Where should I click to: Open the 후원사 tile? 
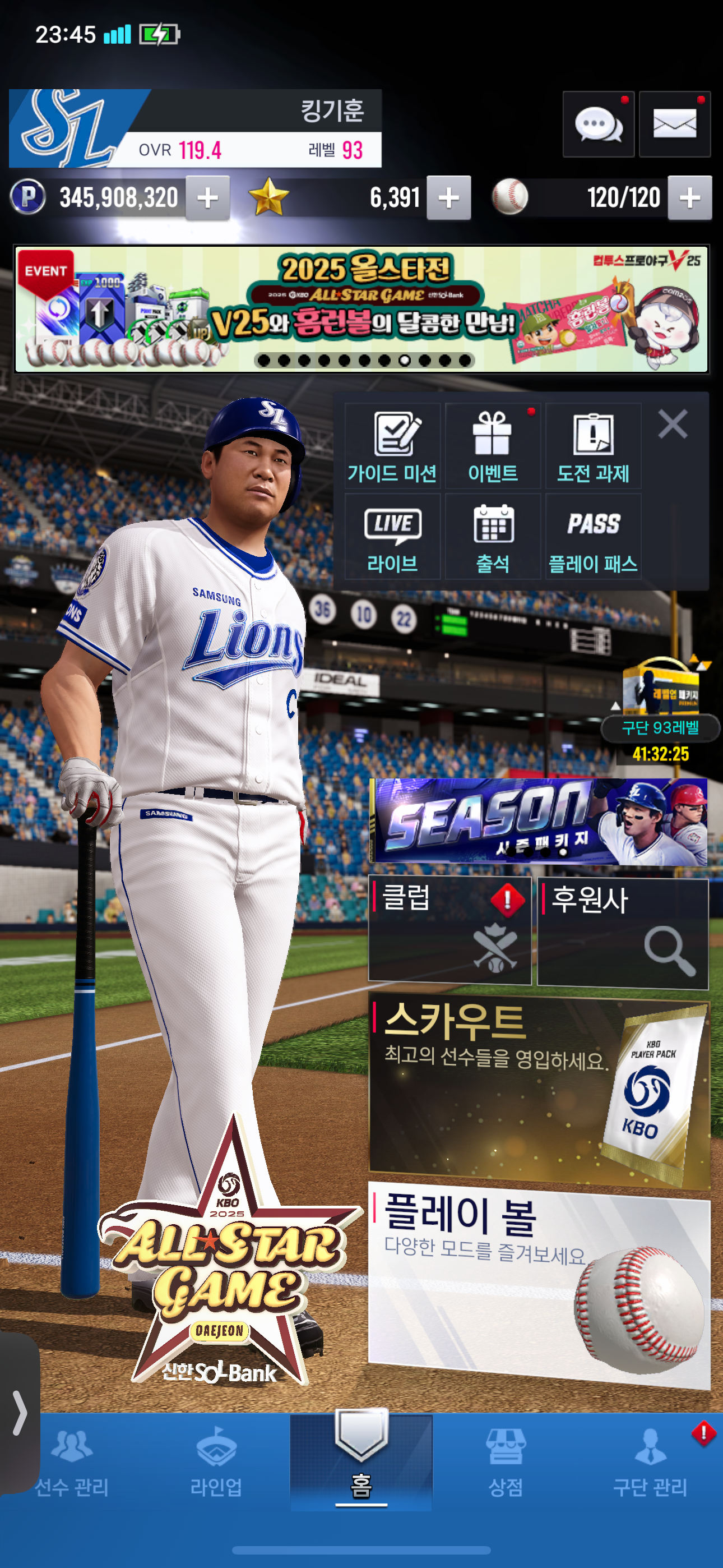[x=623, y=932]
